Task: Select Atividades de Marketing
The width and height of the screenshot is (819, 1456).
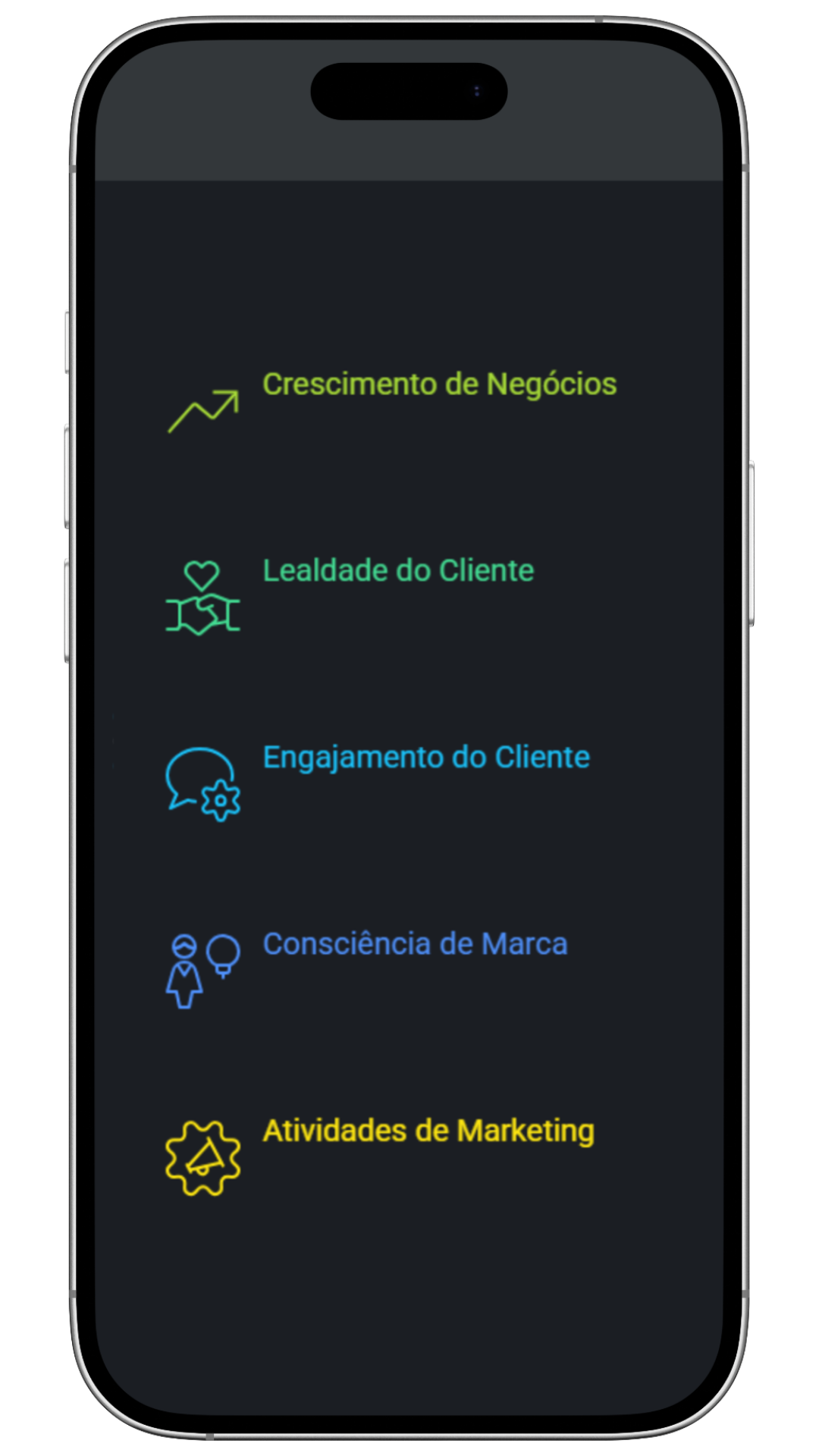Action: 429,1131
